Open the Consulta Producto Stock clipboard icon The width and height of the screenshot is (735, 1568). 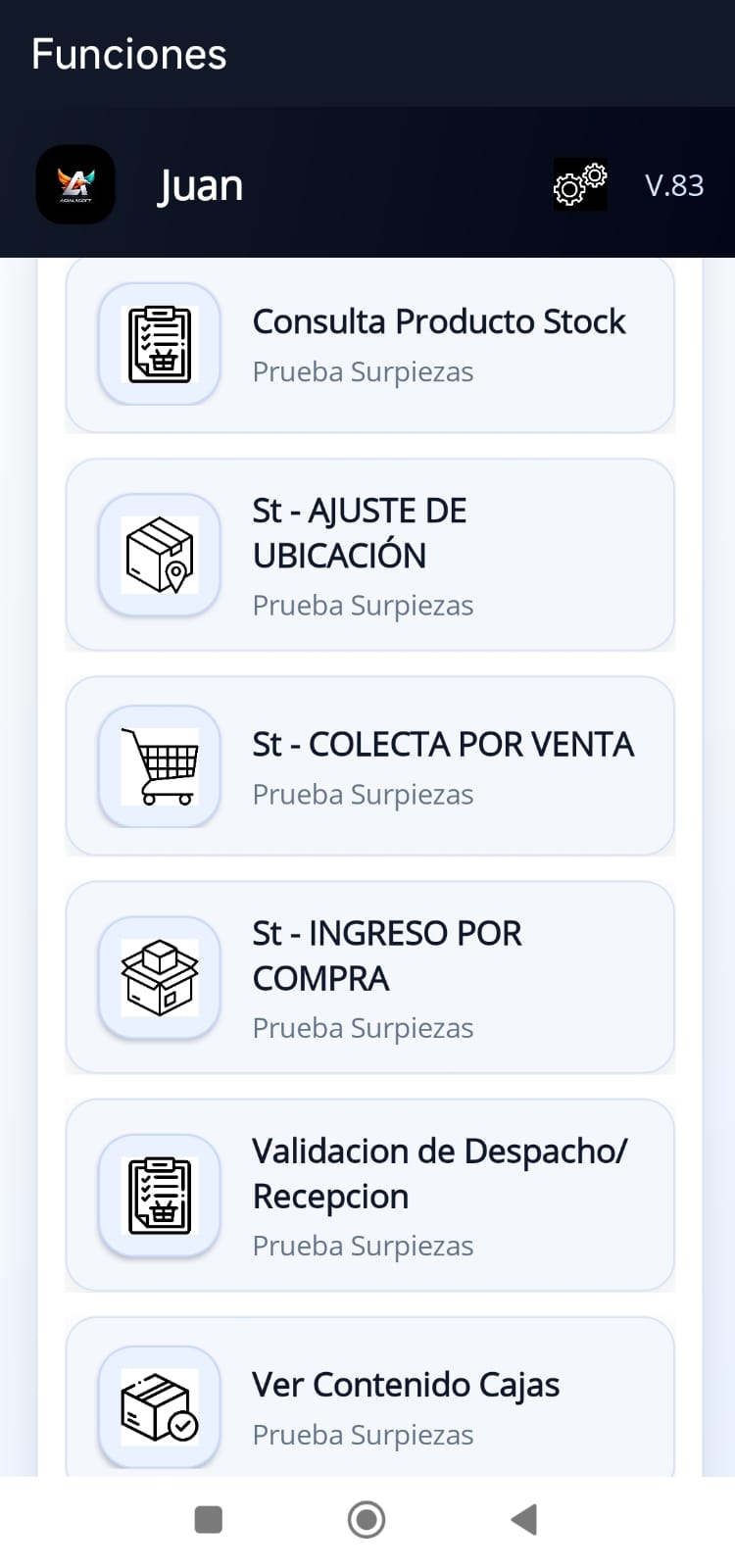pos(160,343)
